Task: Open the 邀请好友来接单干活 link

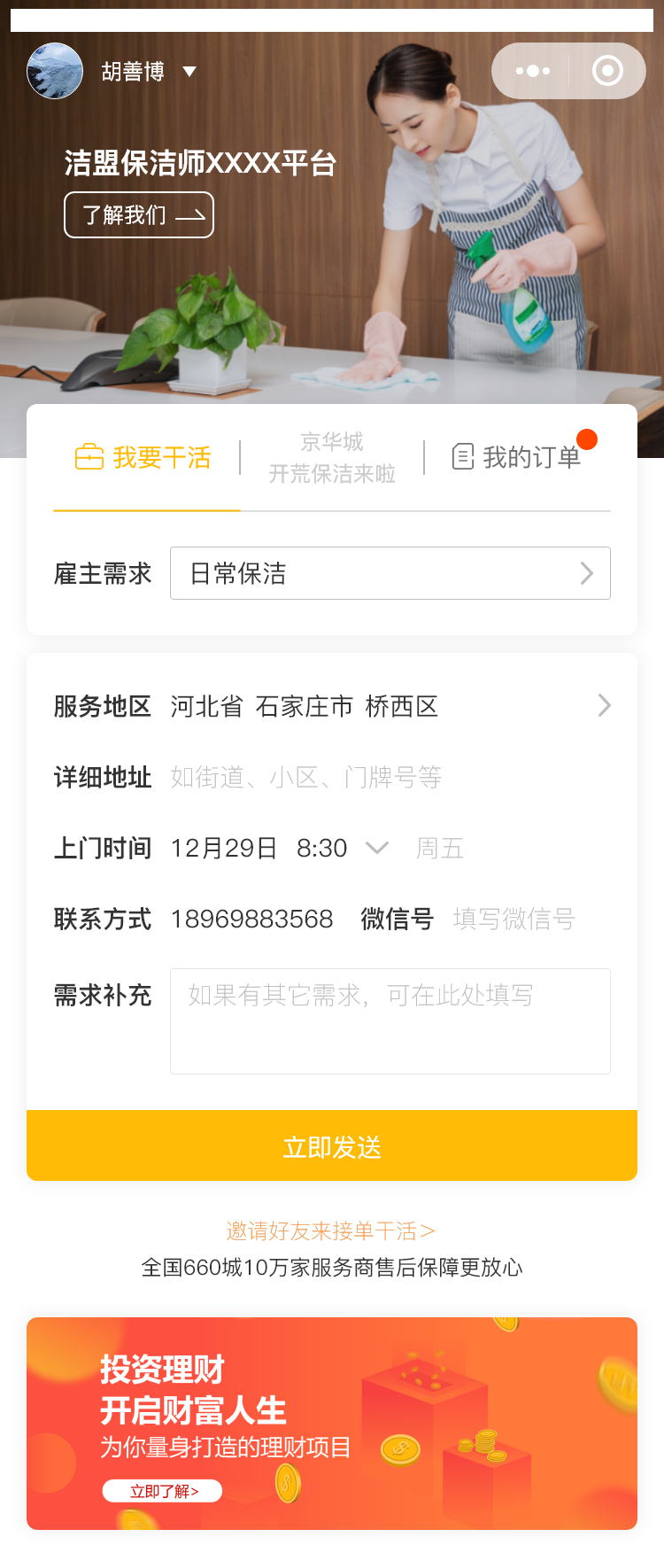Action: [330, 1230]
